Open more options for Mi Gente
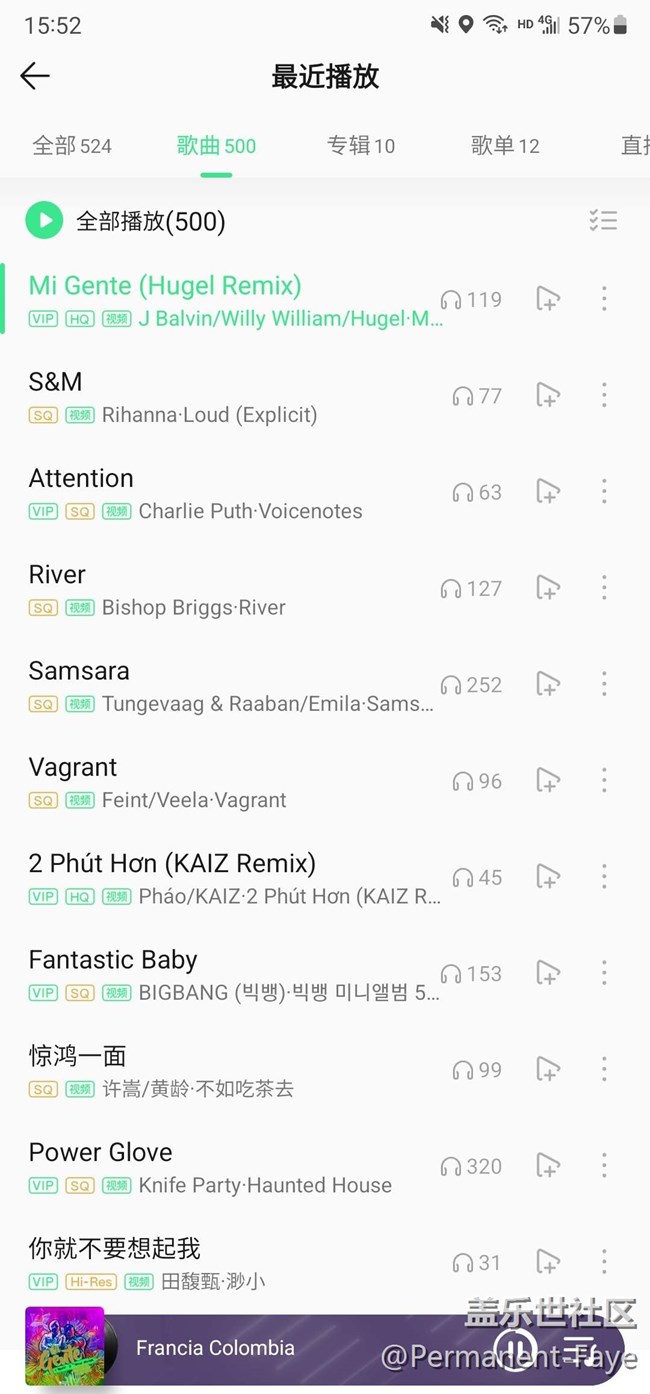This screenshot has height=1394, width=650. (x=604, y=299)
